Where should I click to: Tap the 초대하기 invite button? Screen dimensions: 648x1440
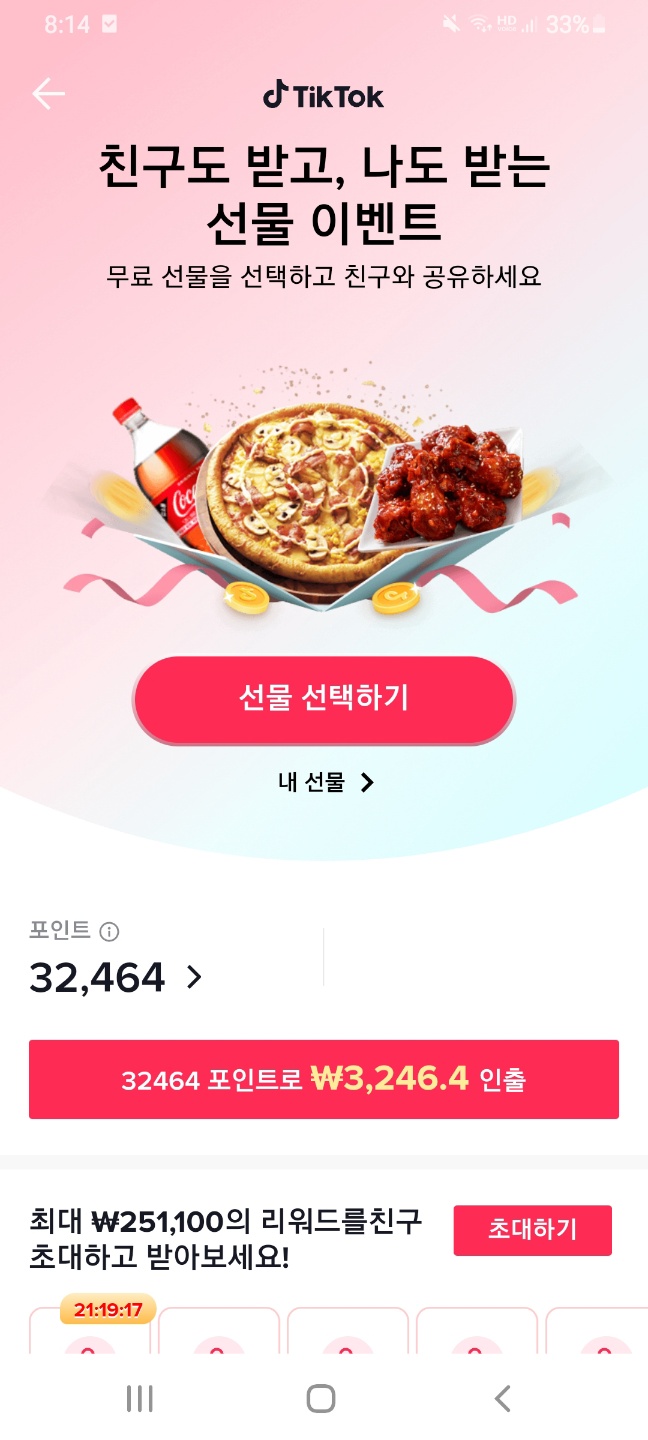click(532, 1230)
